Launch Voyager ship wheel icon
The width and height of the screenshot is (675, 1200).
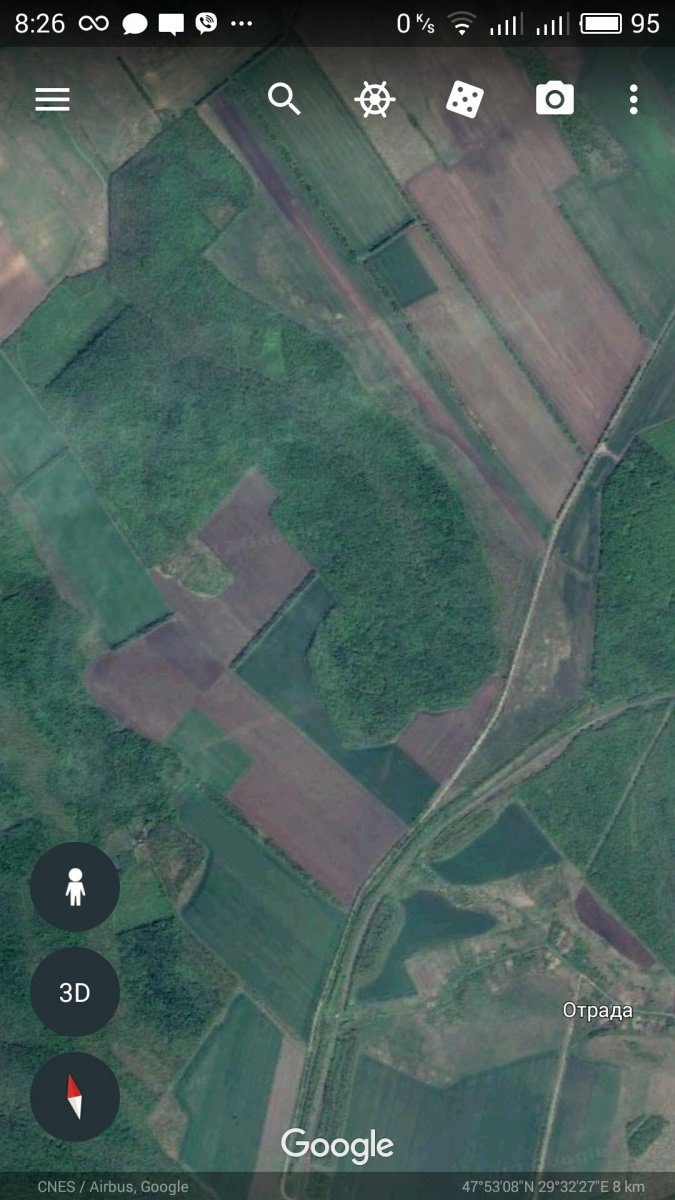pos(375,99)
